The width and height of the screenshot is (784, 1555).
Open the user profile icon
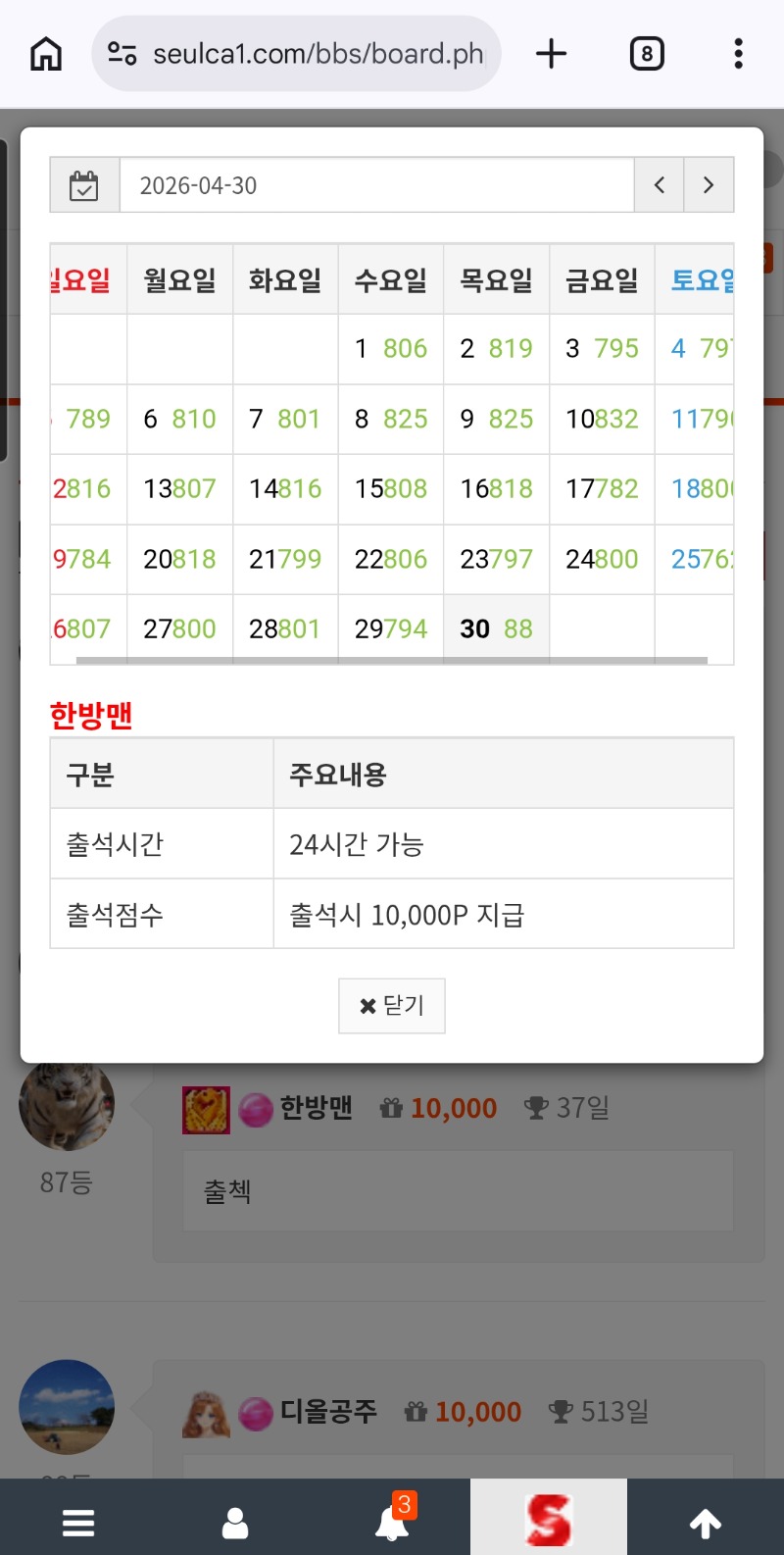coord(235,1523)
